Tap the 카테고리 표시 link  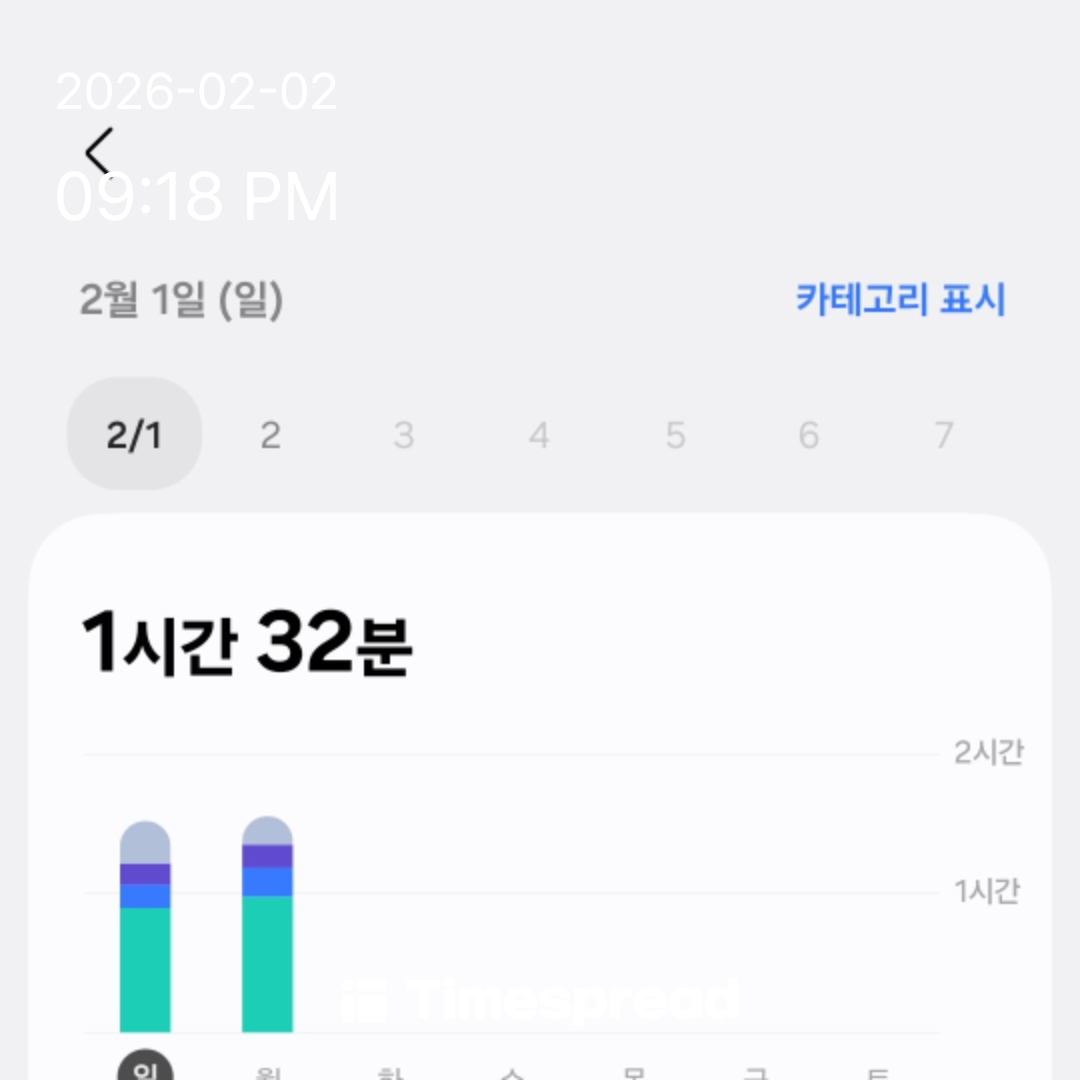900,300
